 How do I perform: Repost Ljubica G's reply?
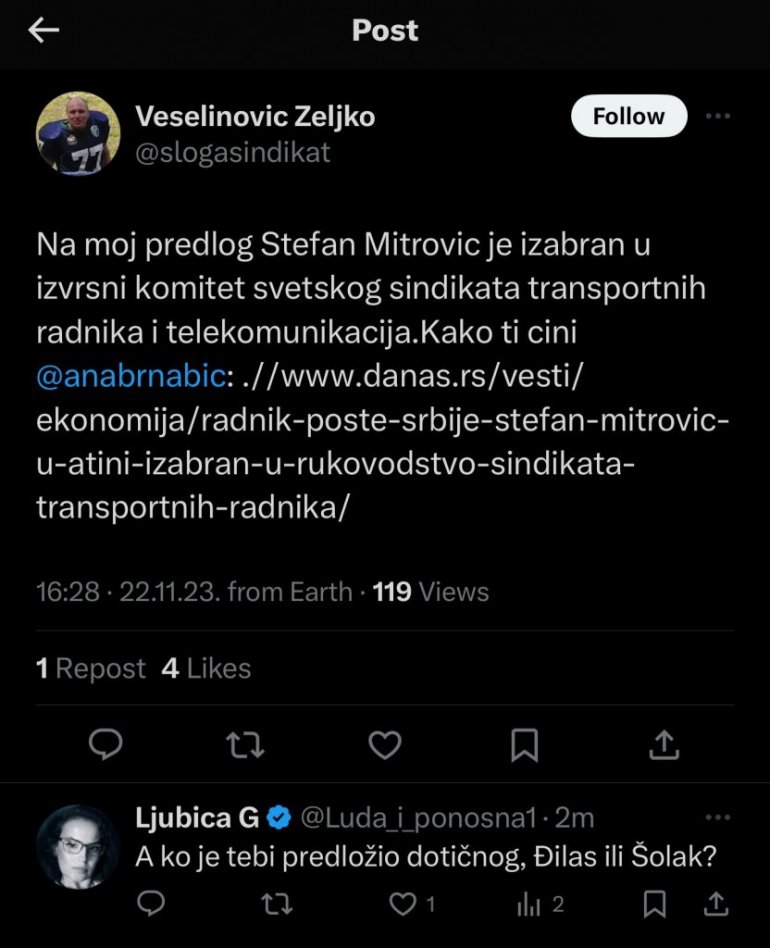(276, 904)
